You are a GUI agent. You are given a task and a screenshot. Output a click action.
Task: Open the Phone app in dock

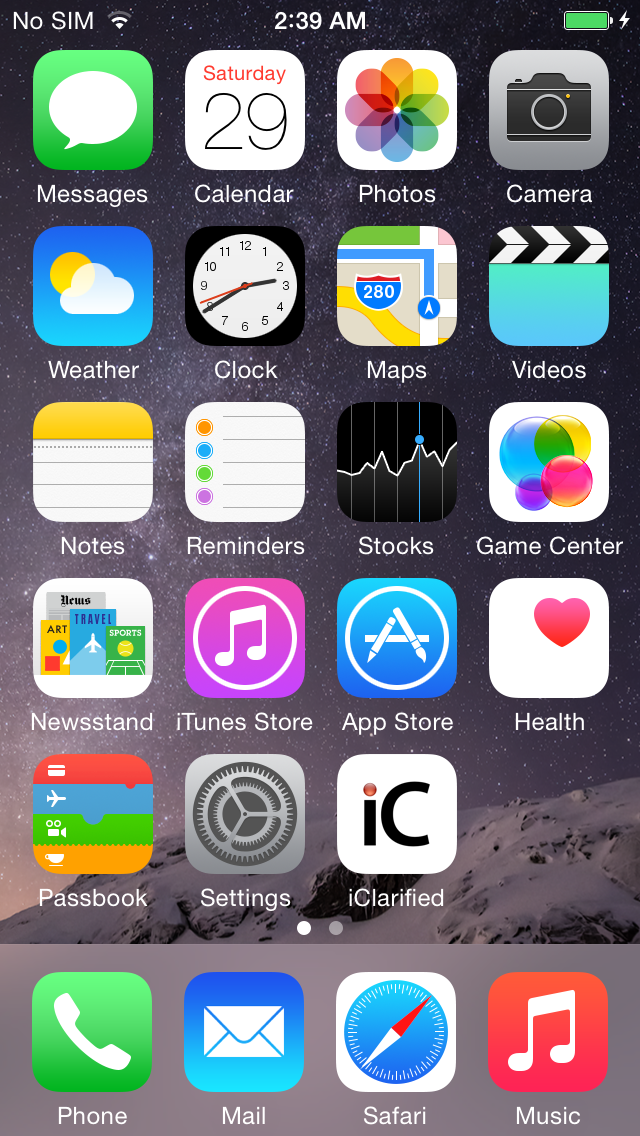tap(92, 1032)
